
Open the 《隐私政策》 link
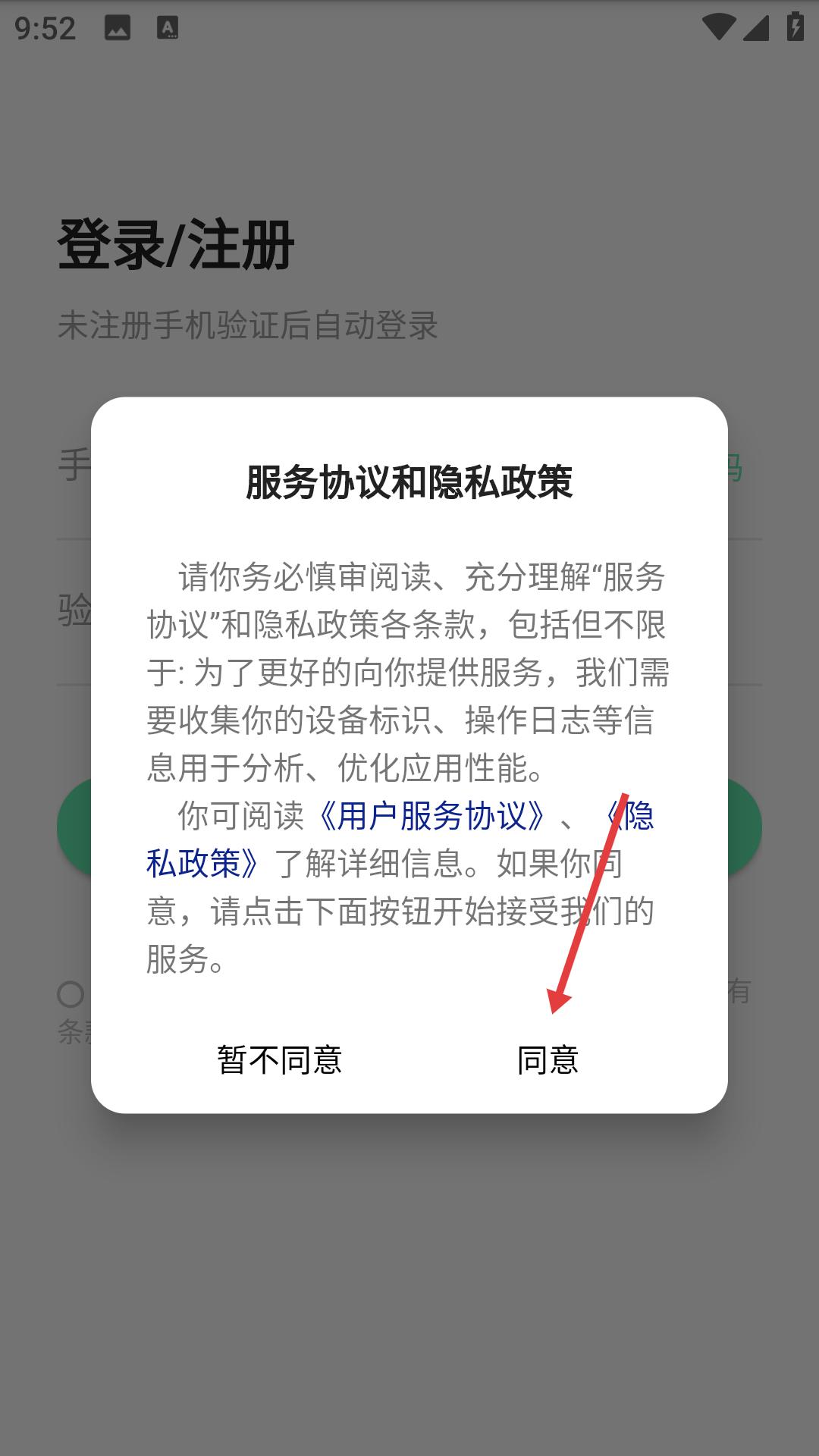(x=205, y=863)
